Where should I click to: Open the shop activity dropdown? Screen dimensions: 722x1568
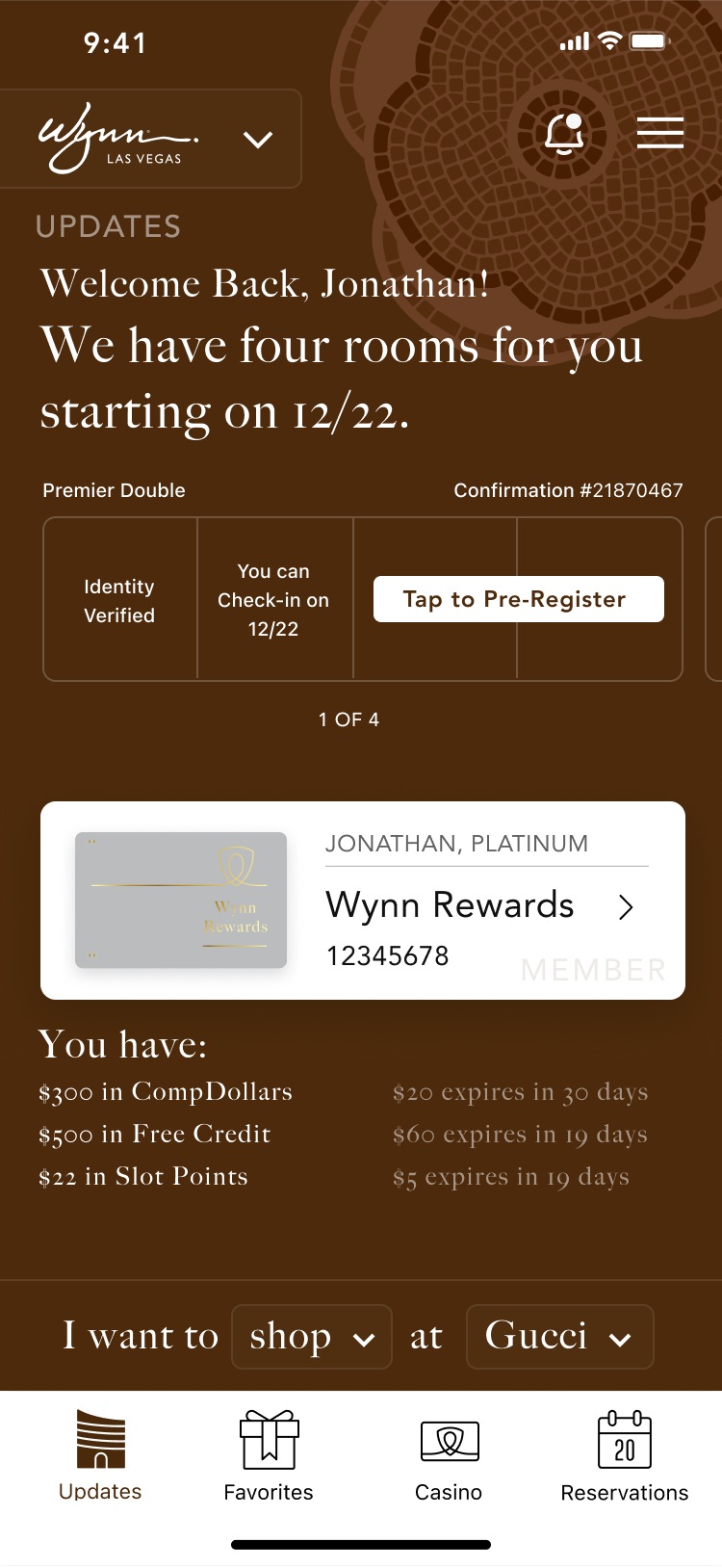pos(312,1337)
